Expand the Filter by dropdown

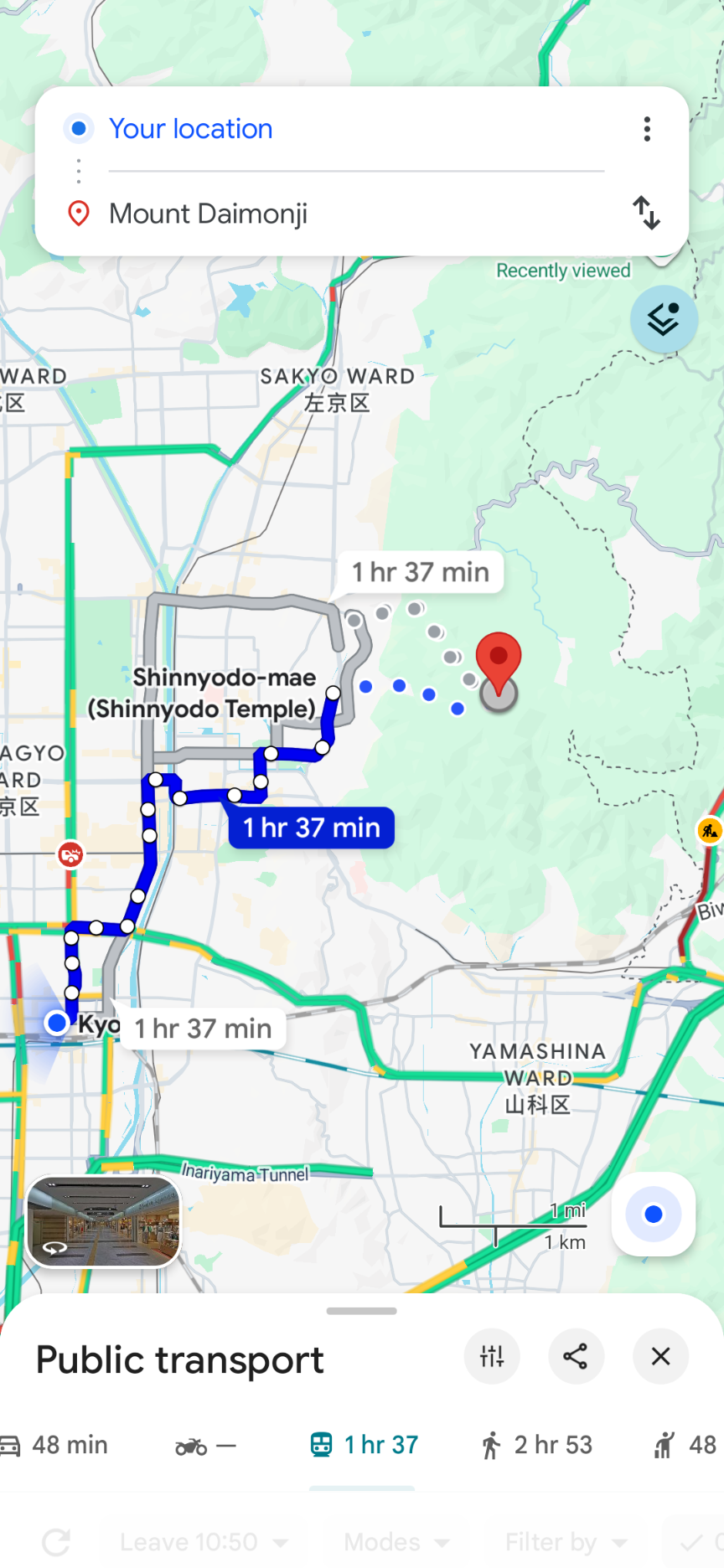point(566,1542)
